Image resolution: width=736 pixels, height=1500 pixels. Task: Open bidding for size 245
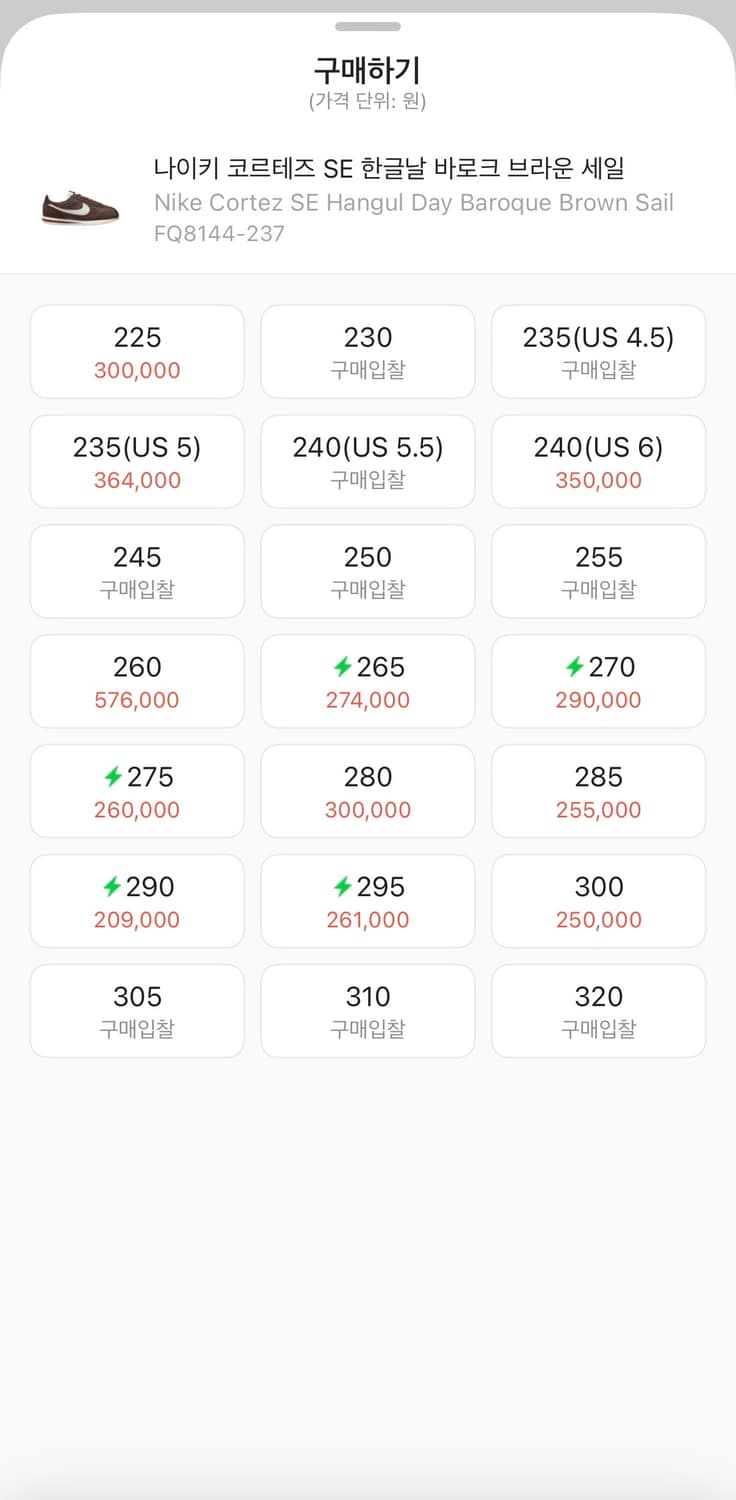(137, 571)
